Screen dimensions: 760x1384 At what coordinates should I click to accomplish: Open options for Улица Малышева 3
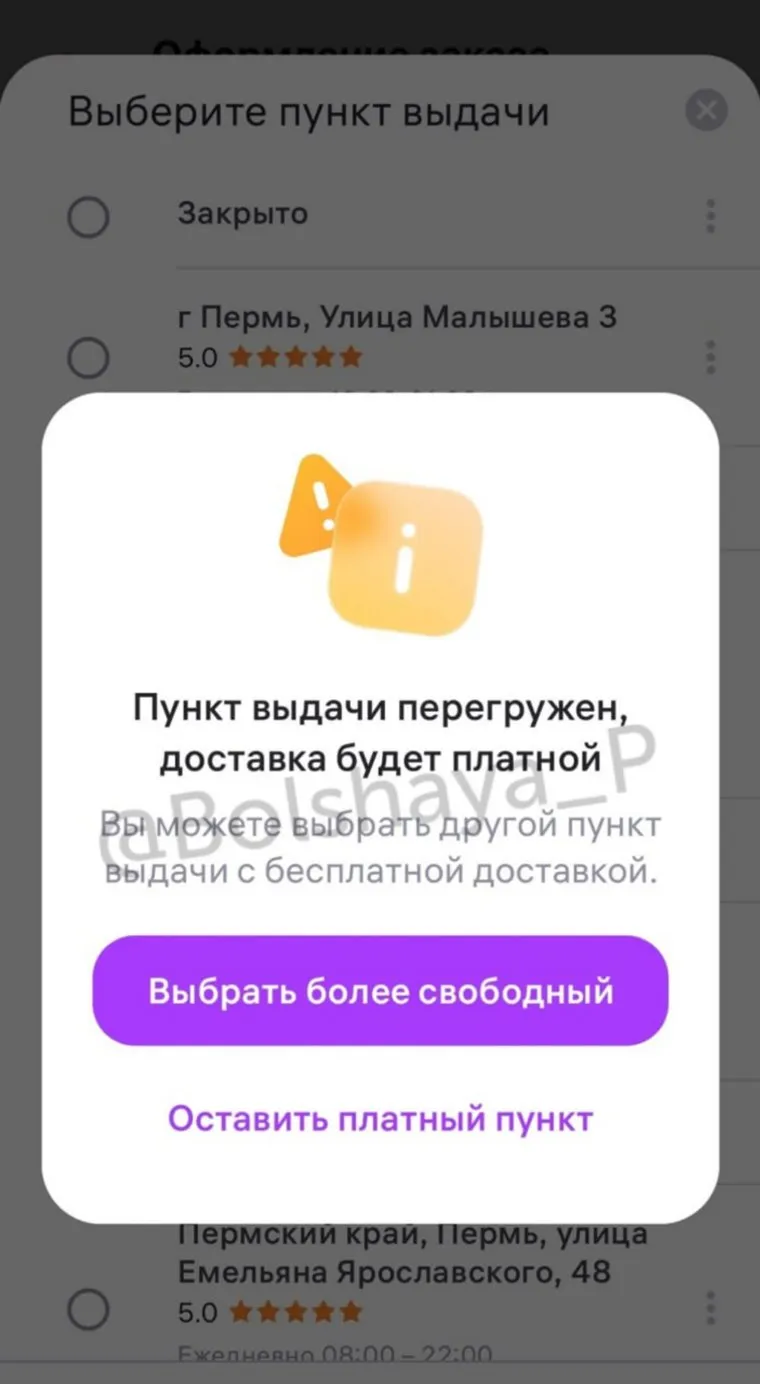point(710,357)
